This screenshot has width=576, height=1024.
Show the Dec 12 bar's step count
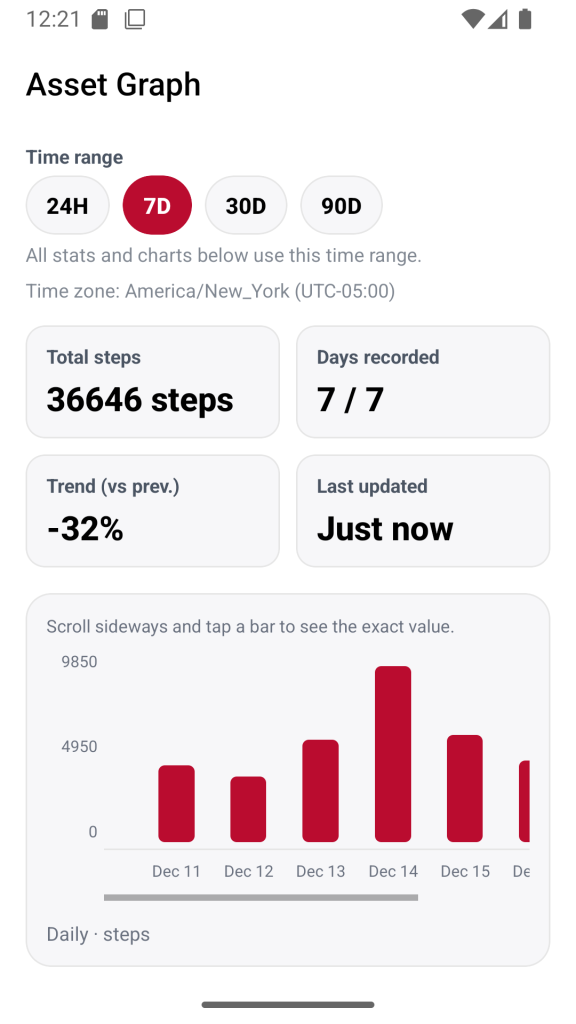[248, 808]
